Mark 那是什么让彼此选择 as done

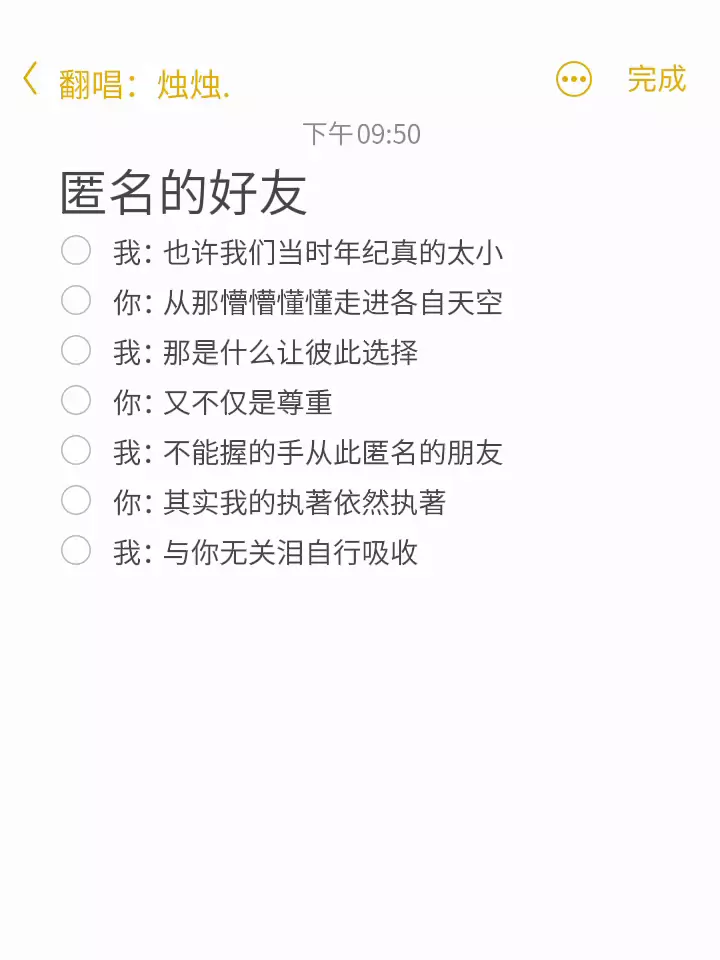tap(76, 351)
